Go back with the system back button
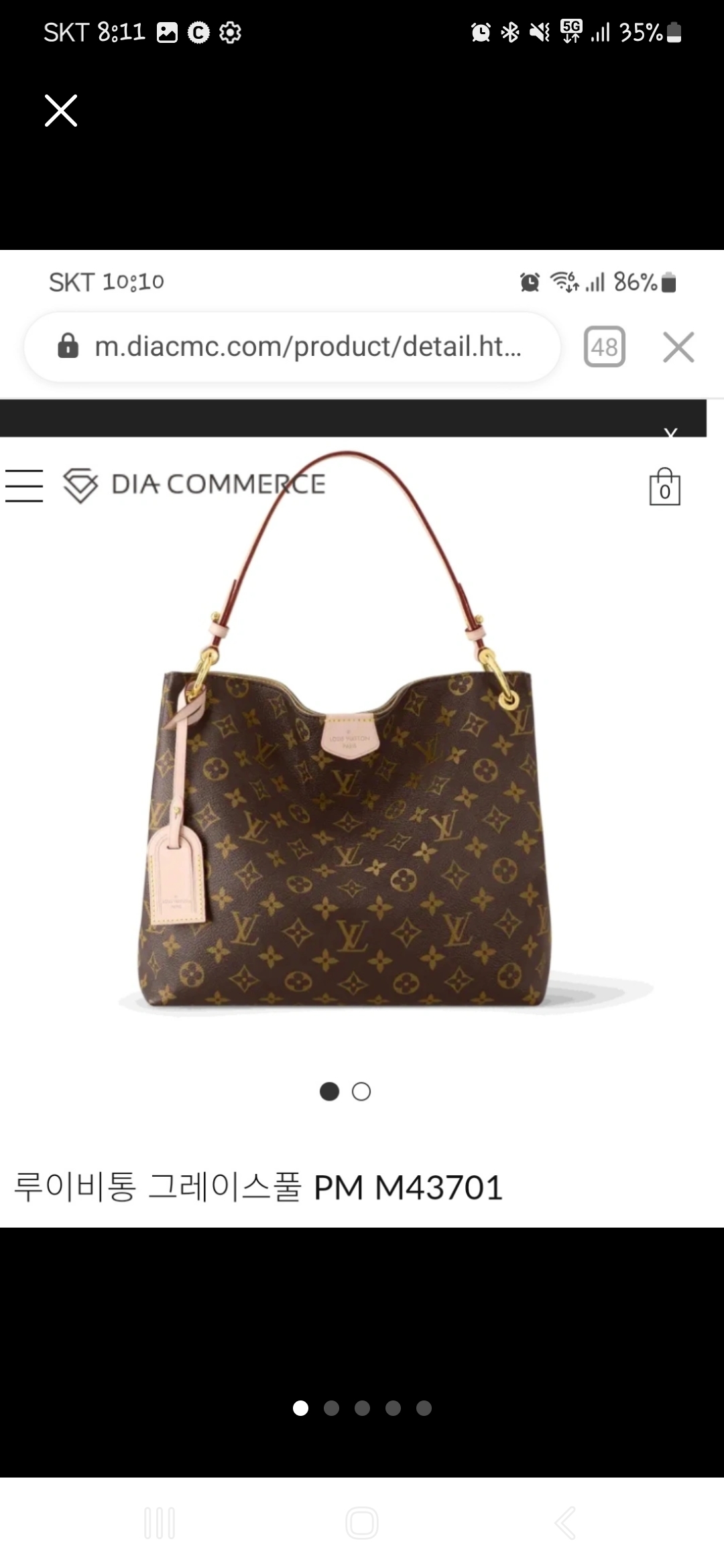724x1568 pixels. [x=565, y=1523]
